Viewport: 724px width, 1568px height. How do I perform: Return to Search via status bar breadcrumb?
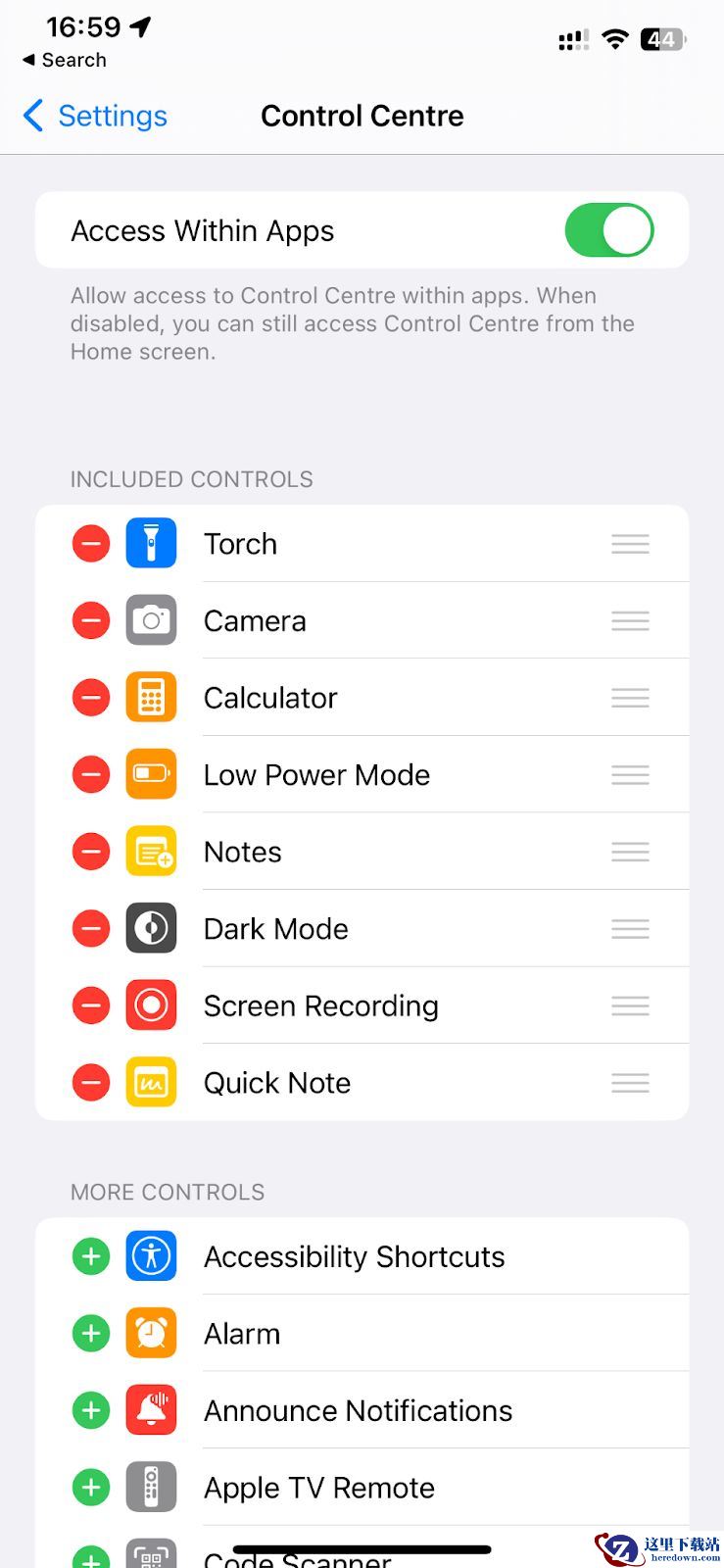65,60
